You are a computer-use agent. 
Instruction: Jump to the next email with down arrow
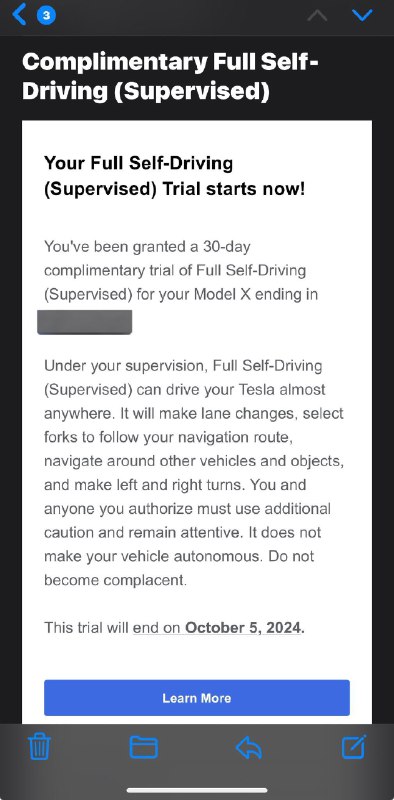(362, 15)
